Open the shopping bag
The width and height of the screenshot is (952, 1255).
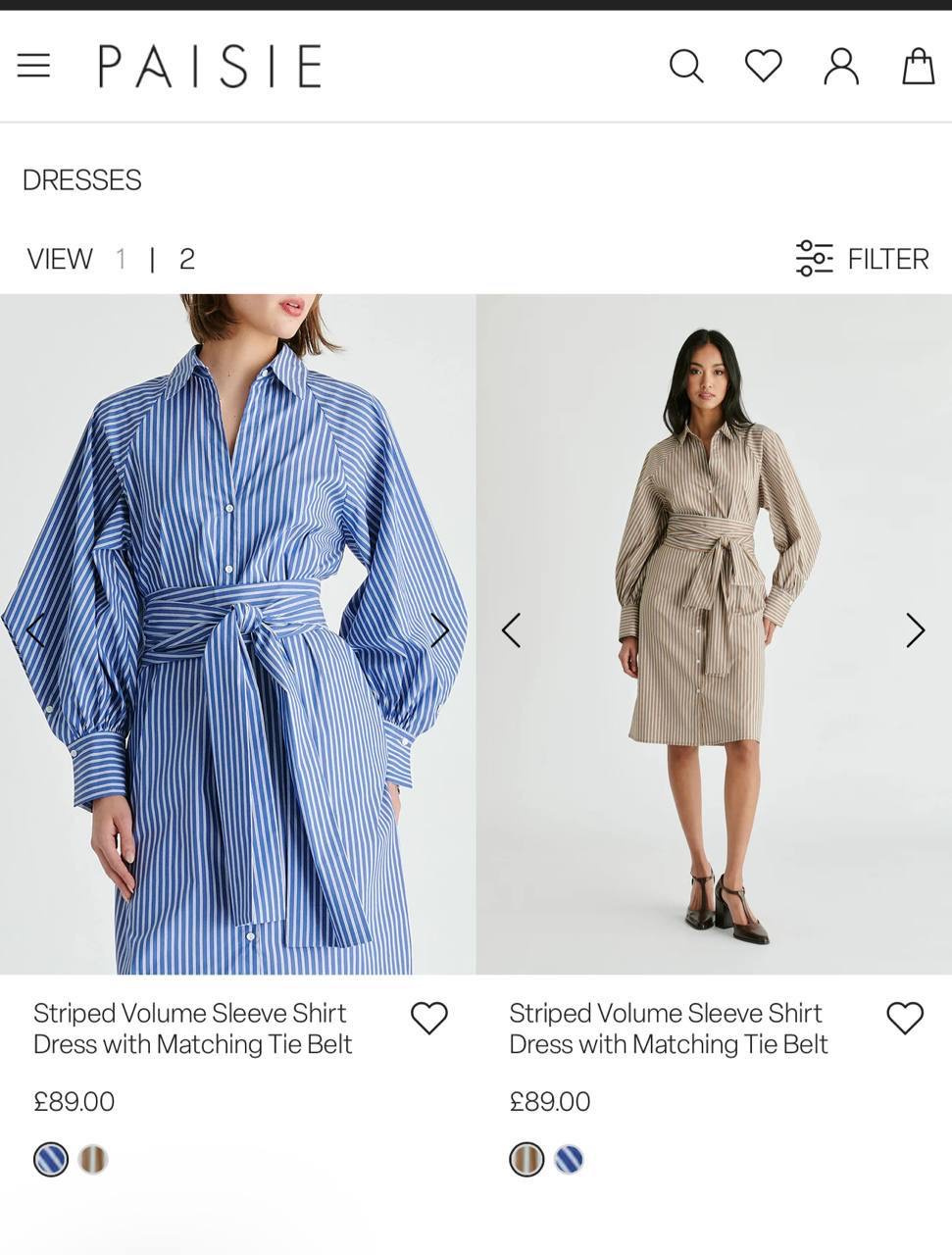[x=918, y=66]
